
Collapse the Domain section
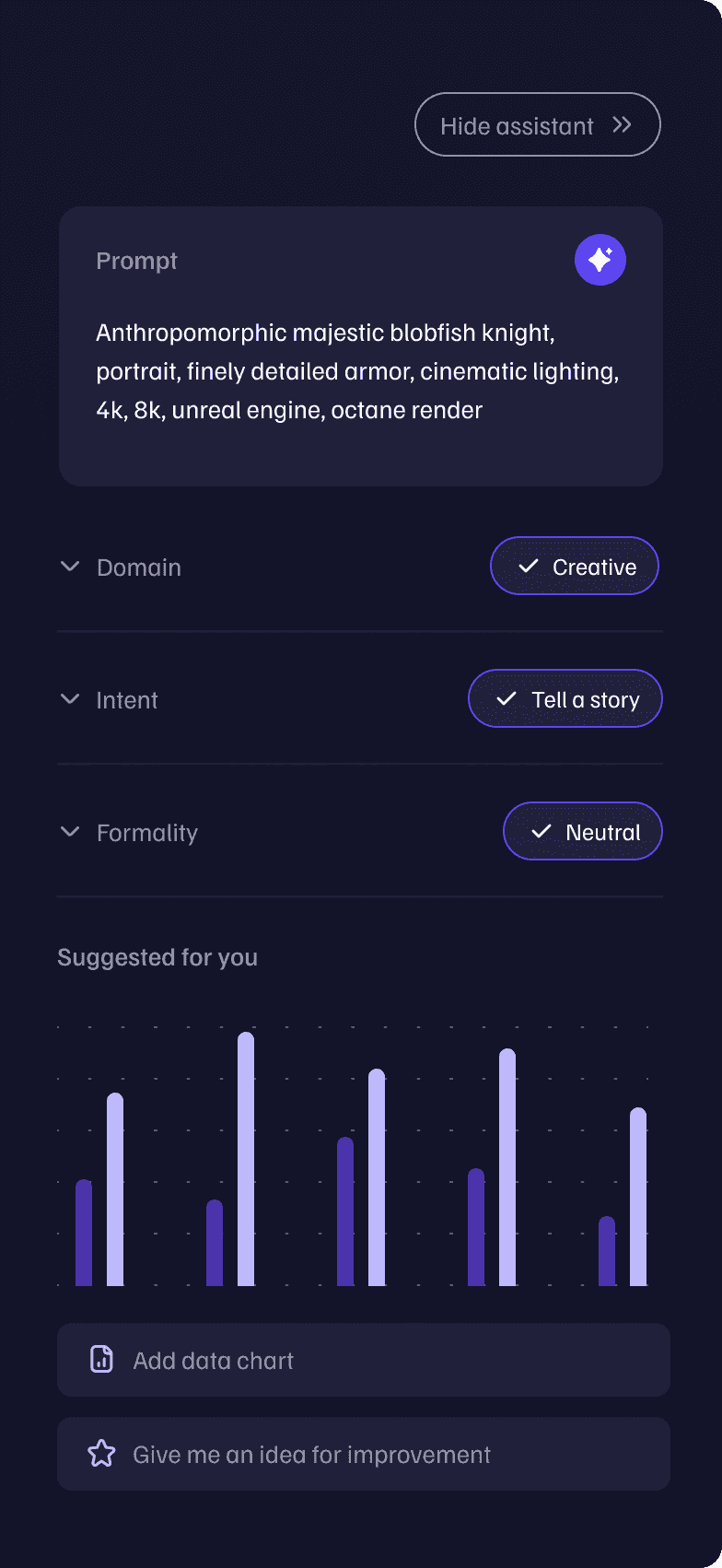click(x=70, y=567)
